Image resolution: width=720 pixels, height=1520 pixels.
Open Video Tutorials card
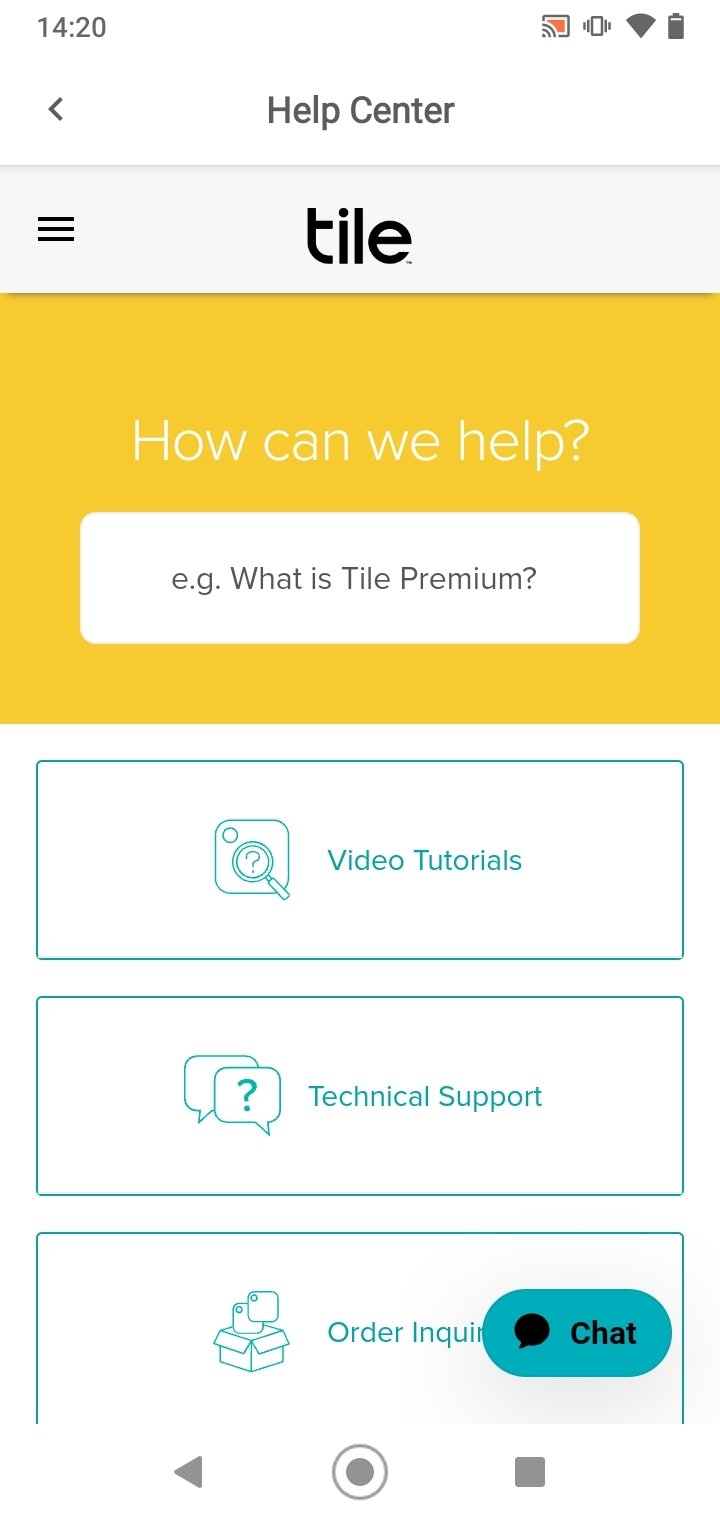(360, 860)
